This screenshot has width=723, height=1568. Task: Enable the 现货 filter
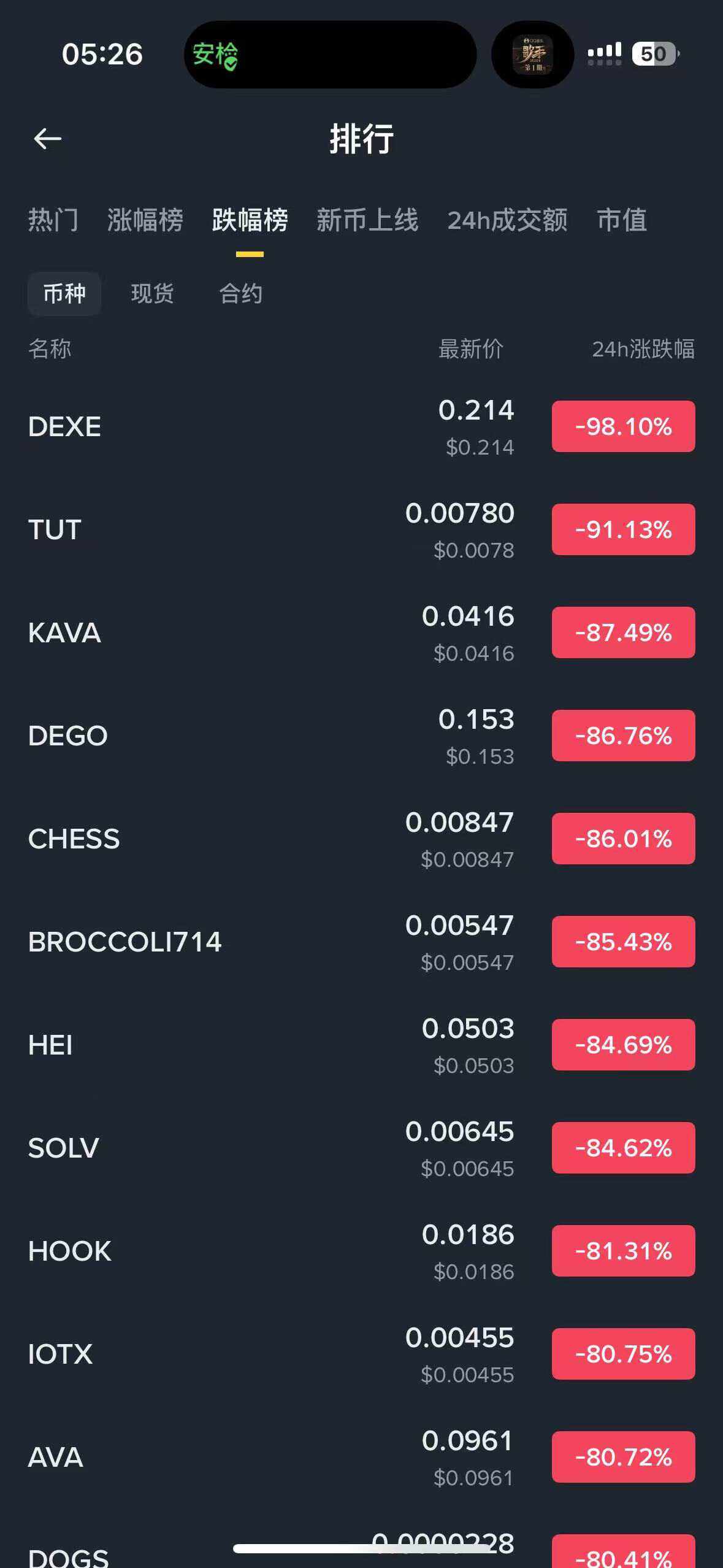pos(153,293)
